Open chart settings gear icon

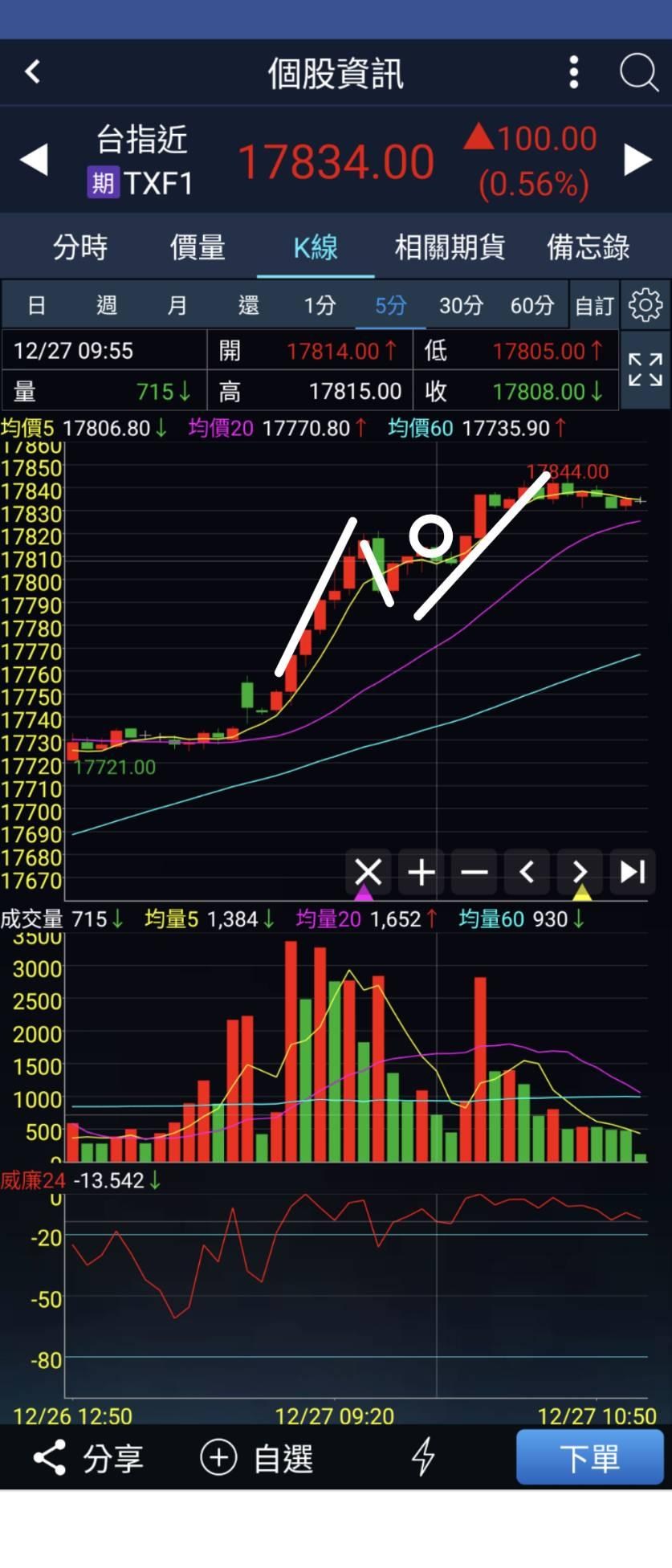(x=646, y=305)
